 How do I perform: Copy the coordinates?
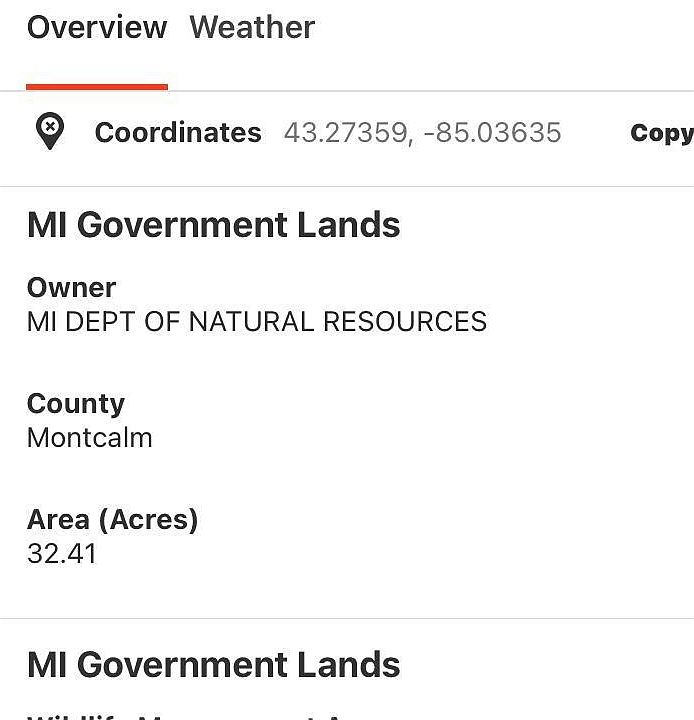661,133
